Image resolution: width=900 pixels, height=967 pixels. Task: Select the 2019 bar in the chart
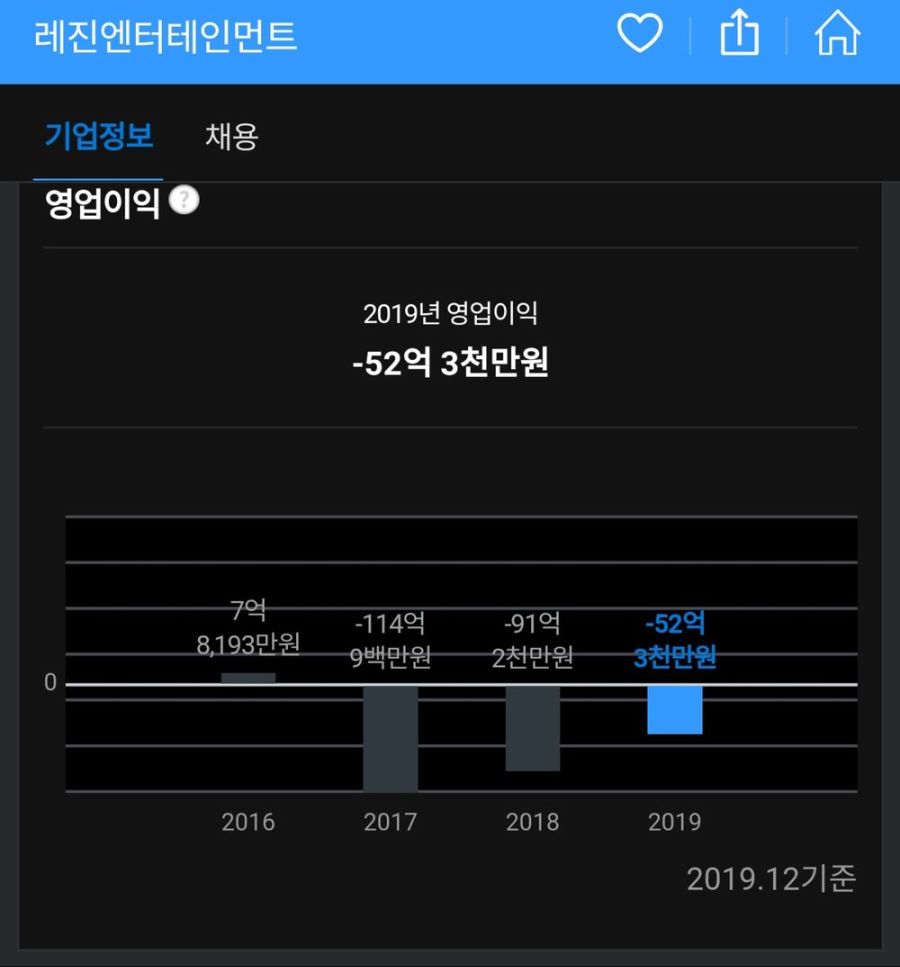675,710
